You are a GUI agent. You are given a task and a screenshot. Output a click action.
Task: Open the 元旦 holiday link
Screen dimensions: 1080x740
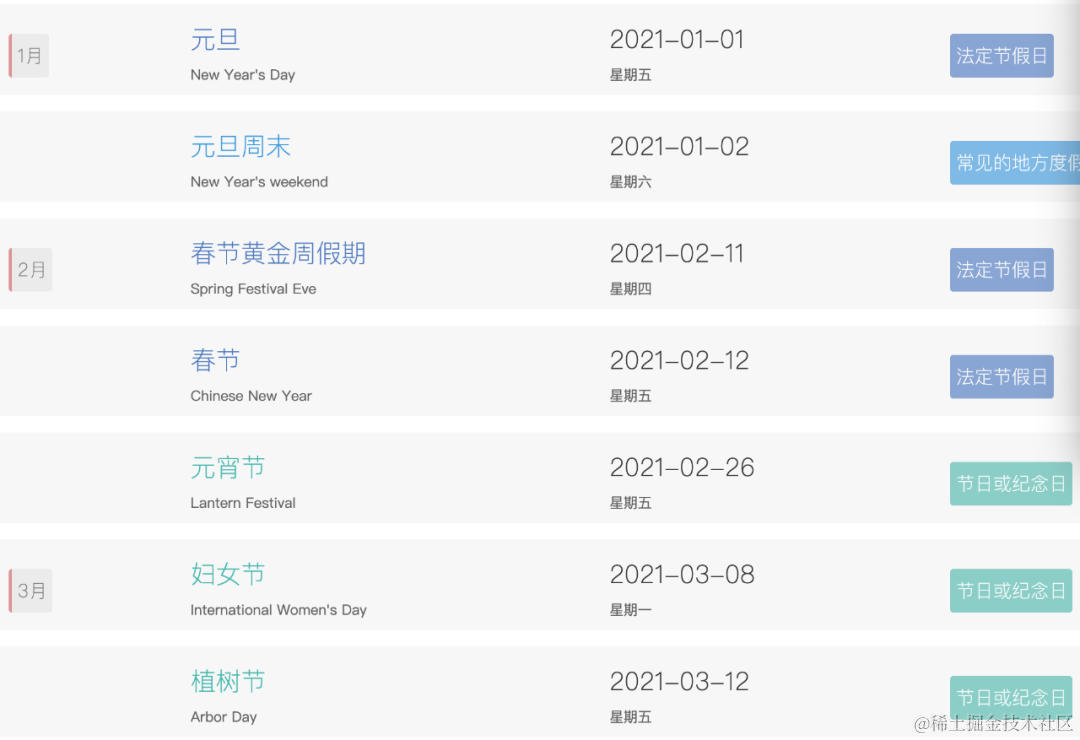215,40
